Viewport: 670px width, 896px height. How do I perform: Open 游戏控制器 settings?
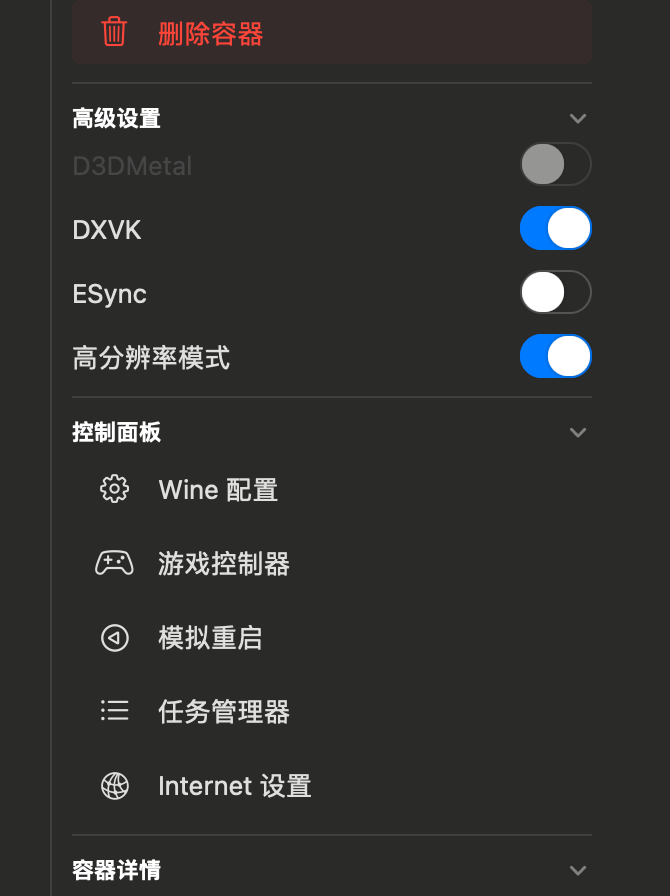click(x=224, y=564)
